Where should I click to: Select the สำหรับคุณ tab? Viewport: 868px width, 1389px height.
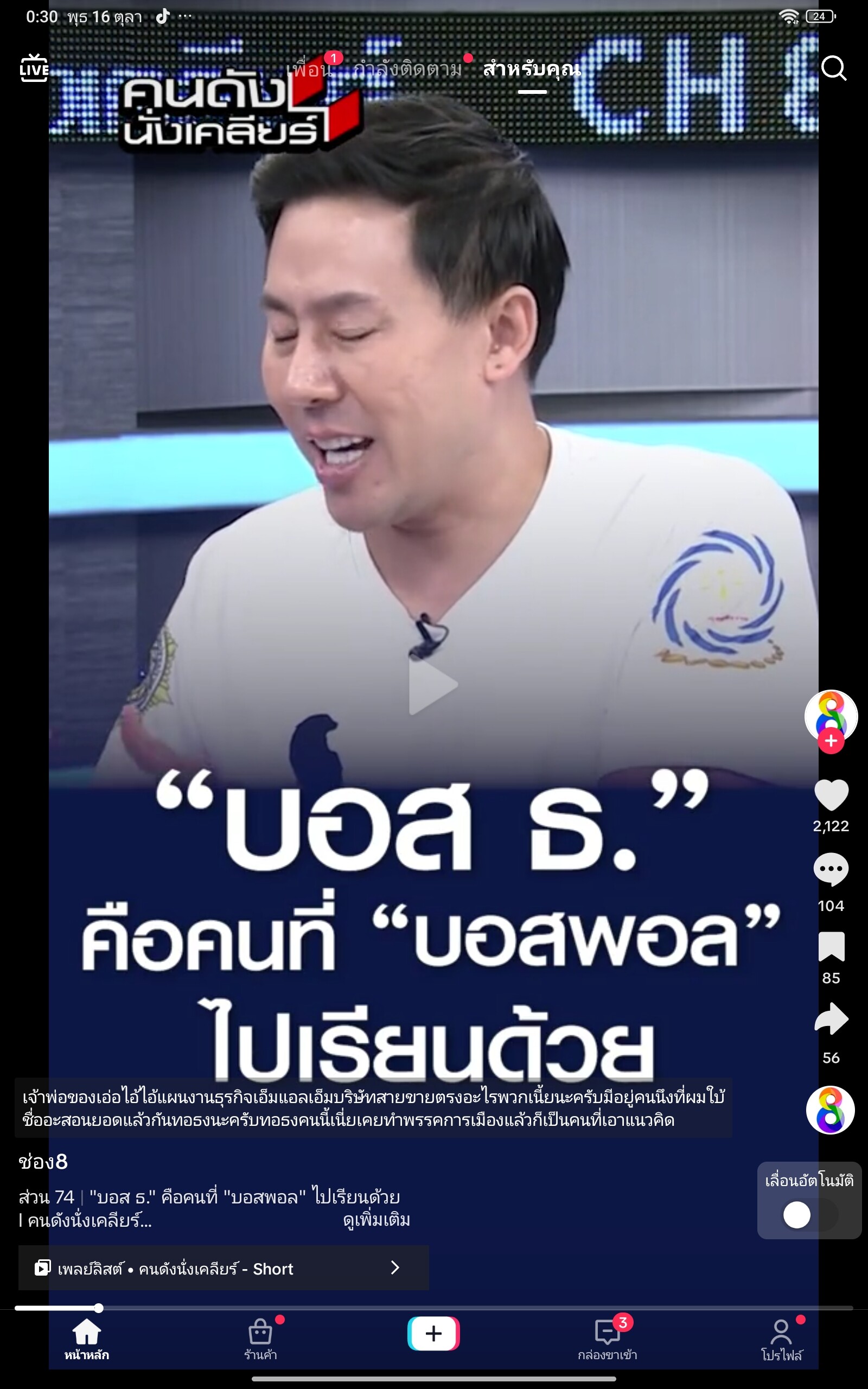coord(532,69)
